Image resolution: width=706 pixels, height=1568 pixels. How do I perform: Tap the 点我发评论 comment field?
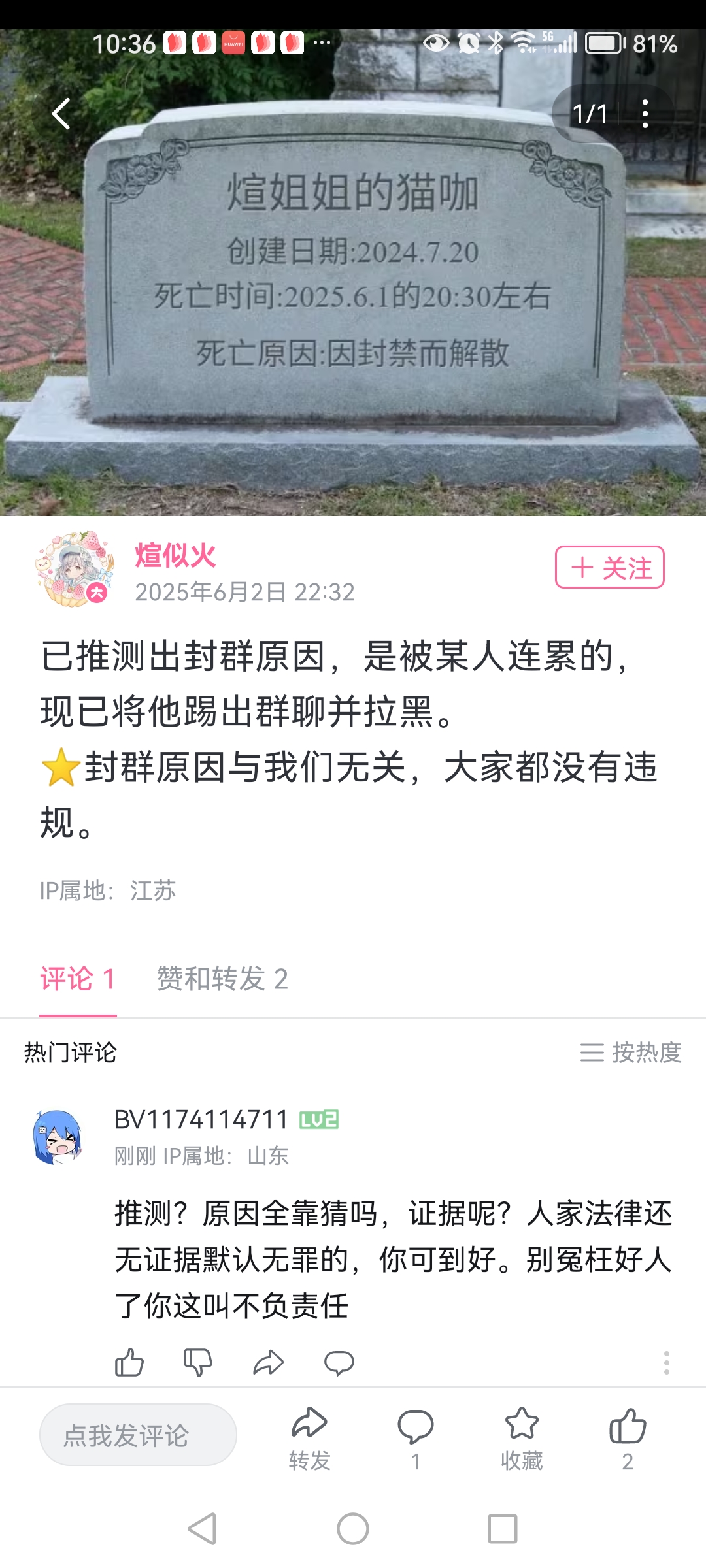coord(138,1435)
